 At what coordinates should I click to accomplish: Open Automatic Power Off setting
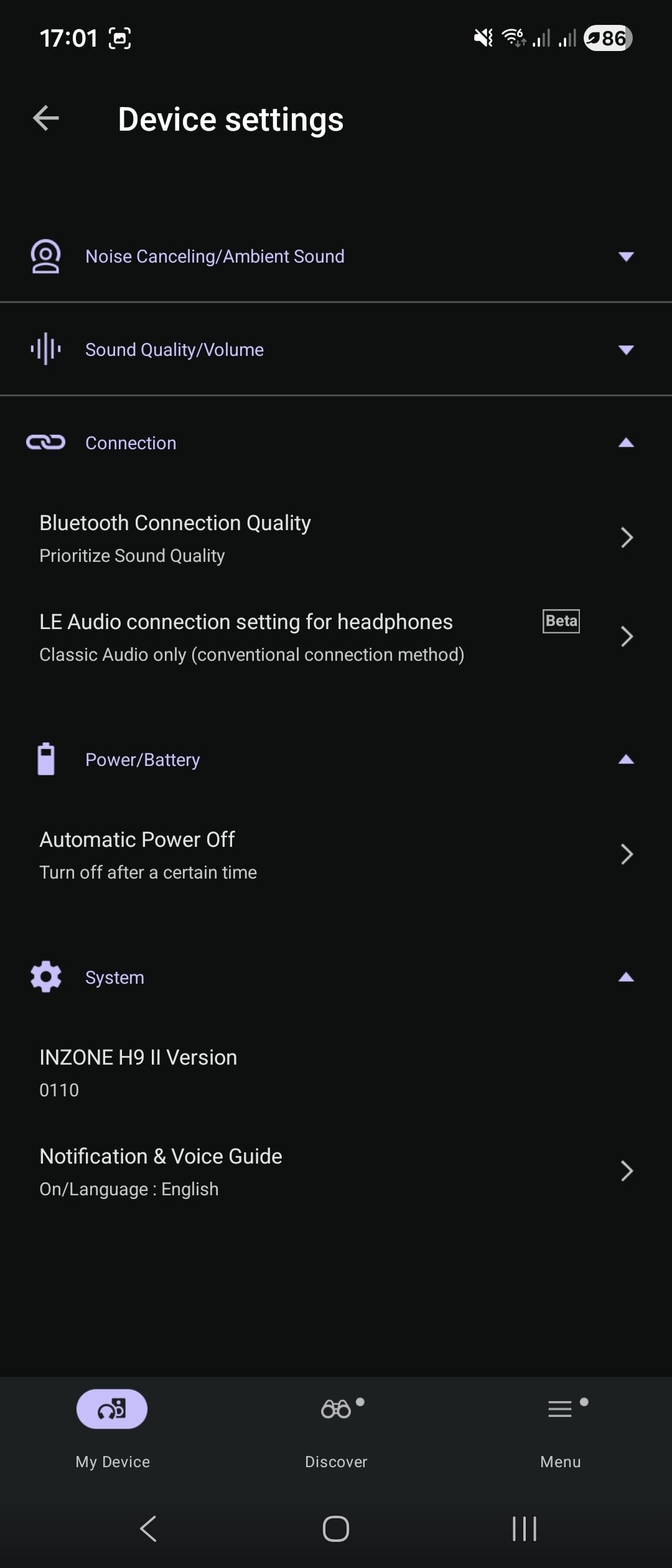click(336, 855)
